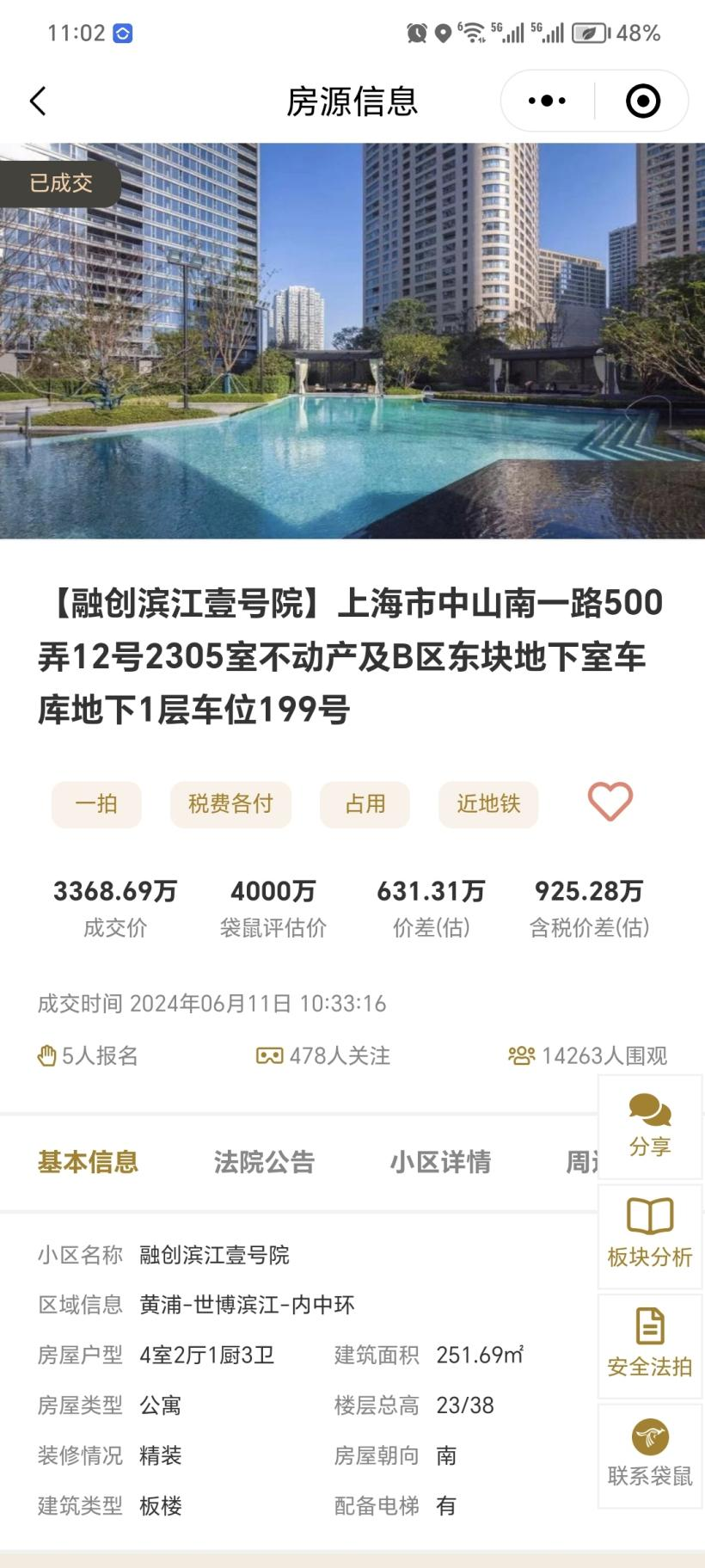Viewport: 705px width, 1568px height.
Task: Toggle the 占用 occupancy tag
Action: 365,804
